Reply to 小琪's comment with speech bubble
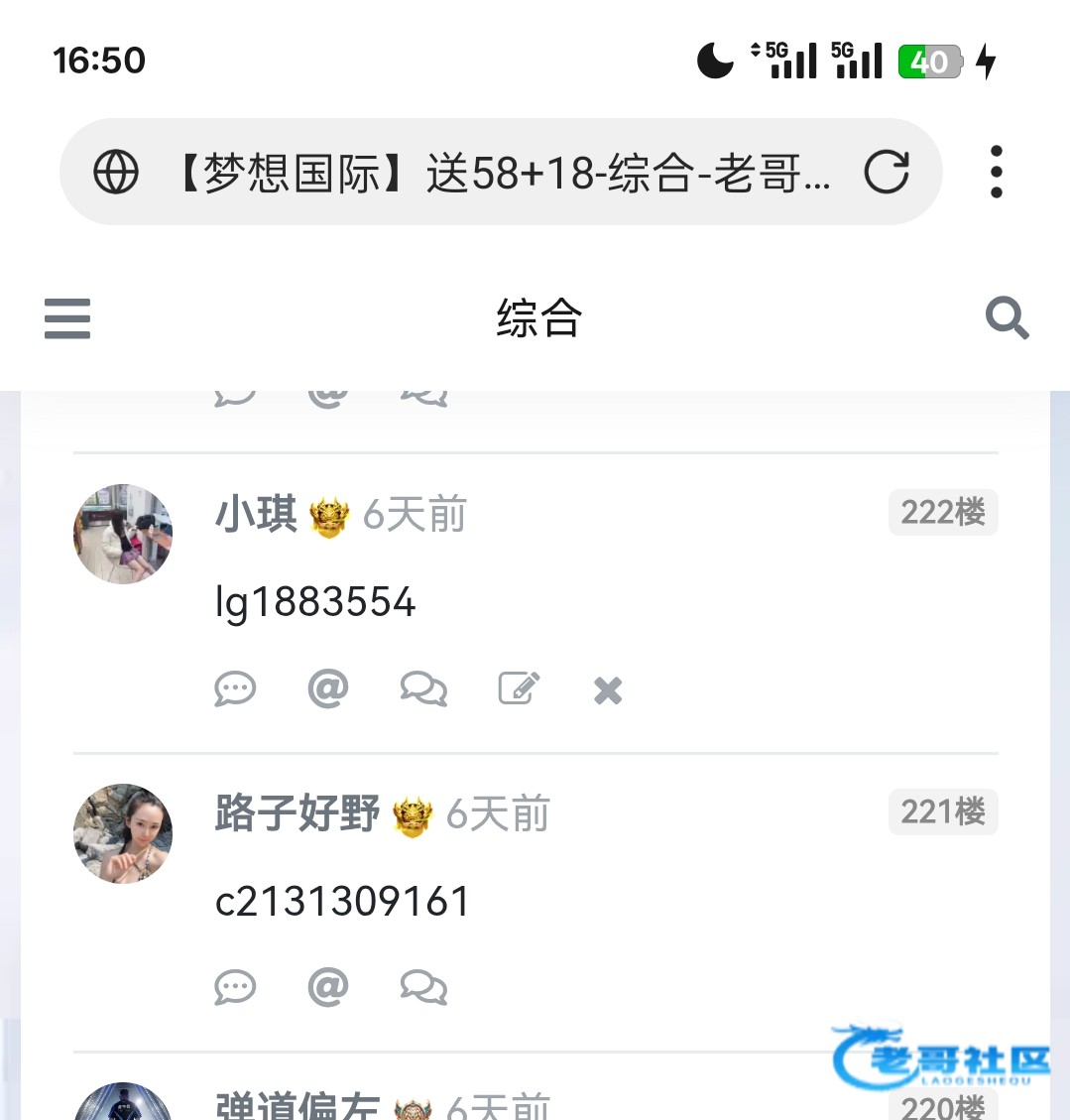The height and width of the screenshot is (1120, 1070). [x=235, y=688]
